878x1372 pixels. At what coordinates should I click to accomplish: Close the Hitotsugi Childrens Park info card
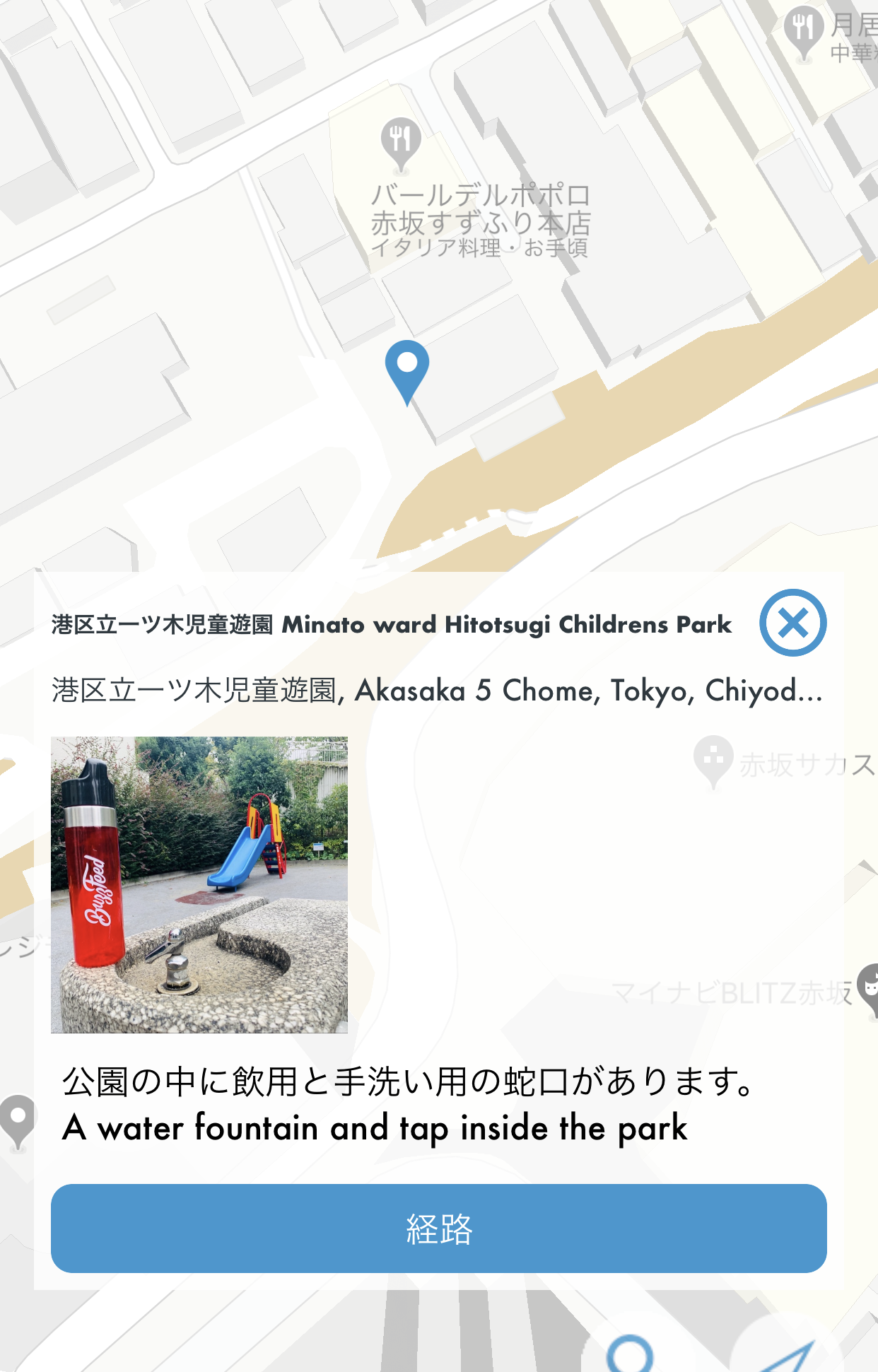click(x=792, y=623)
